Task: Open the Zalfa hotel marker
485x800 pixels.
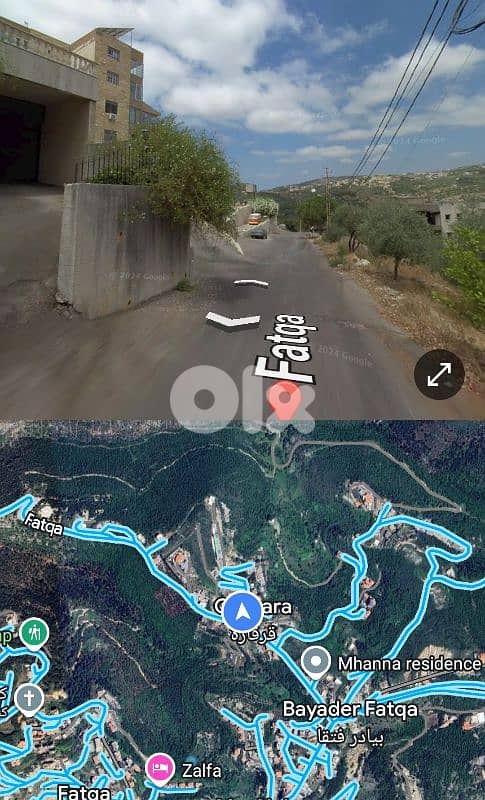Action: pyautogui.click(x=160, y=769)
